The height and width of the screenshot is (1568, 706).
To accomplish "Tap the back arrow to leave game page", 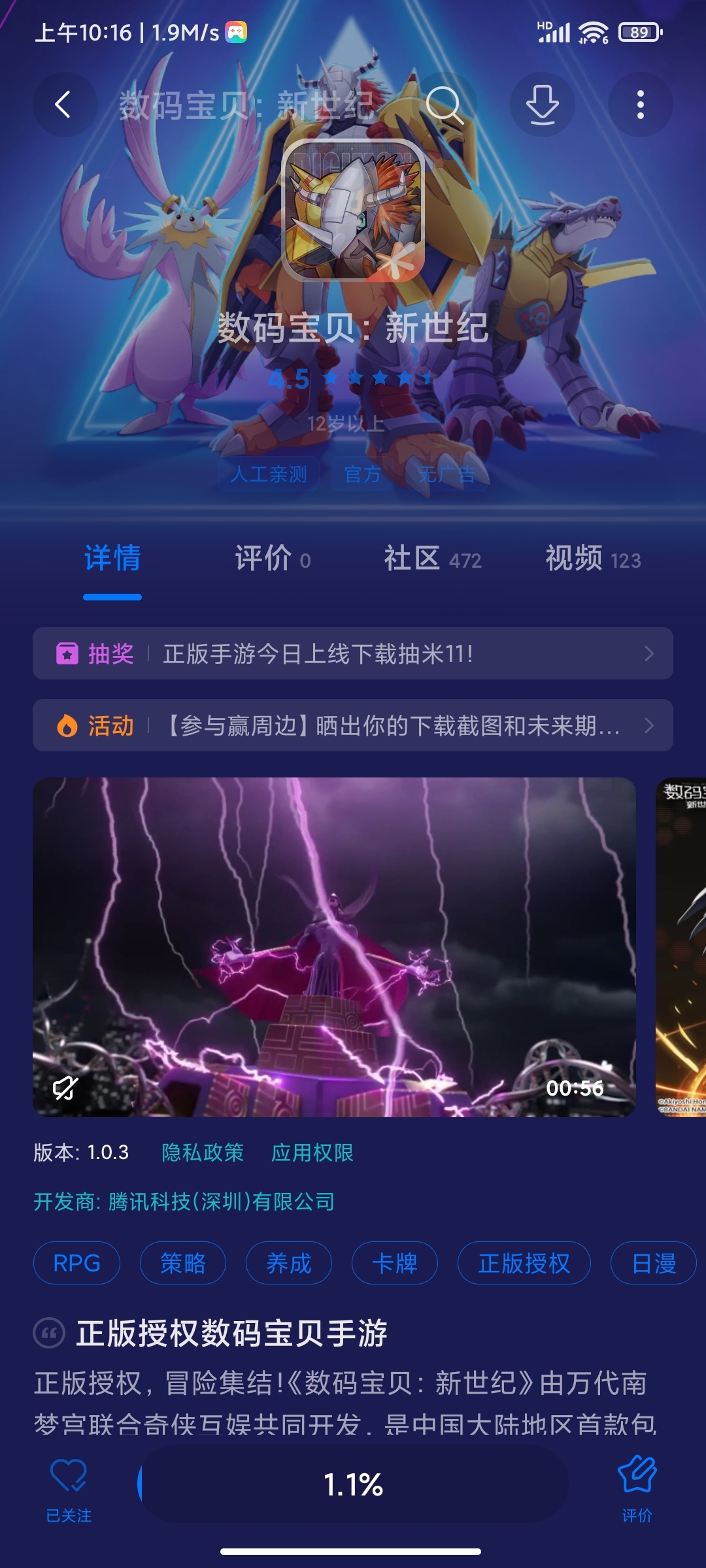I will click(x=63, y=105).
